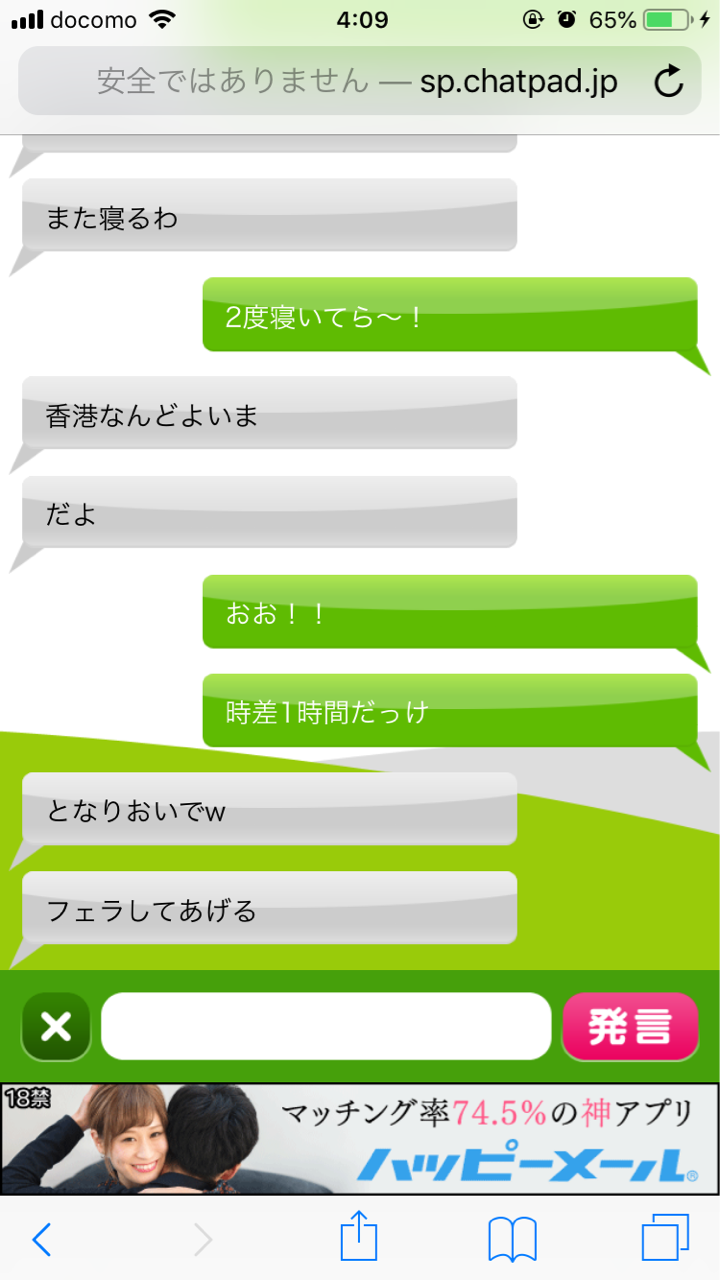720x1280 pixels.
Task: Open the ハッピーメール ad banner
Action: tap(360, 1139)
